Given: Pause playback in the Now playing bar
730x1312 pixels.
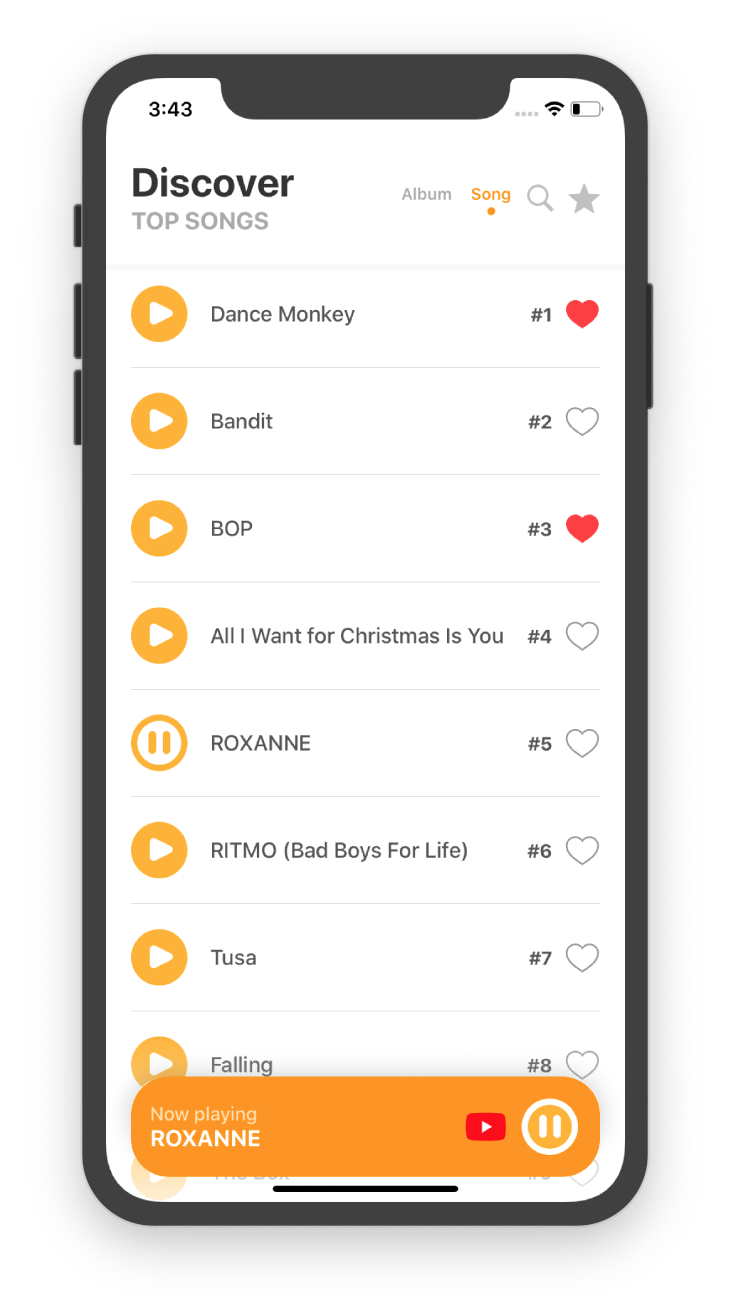Looking at the screenshot, I should [x=549, y=1127].
